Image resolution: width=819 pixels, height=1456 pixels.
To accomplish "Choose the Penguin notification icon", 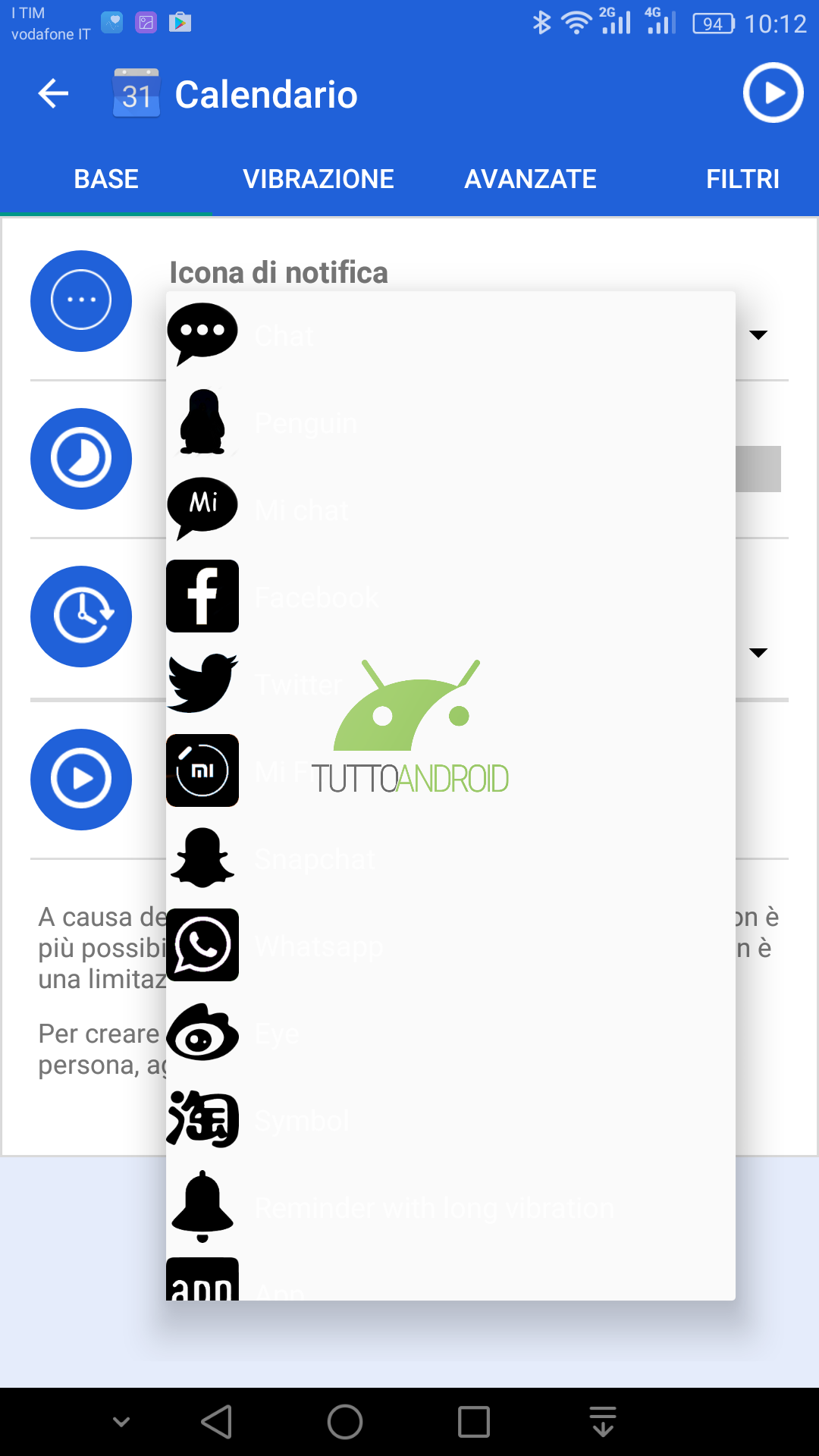I will [450, 422].
